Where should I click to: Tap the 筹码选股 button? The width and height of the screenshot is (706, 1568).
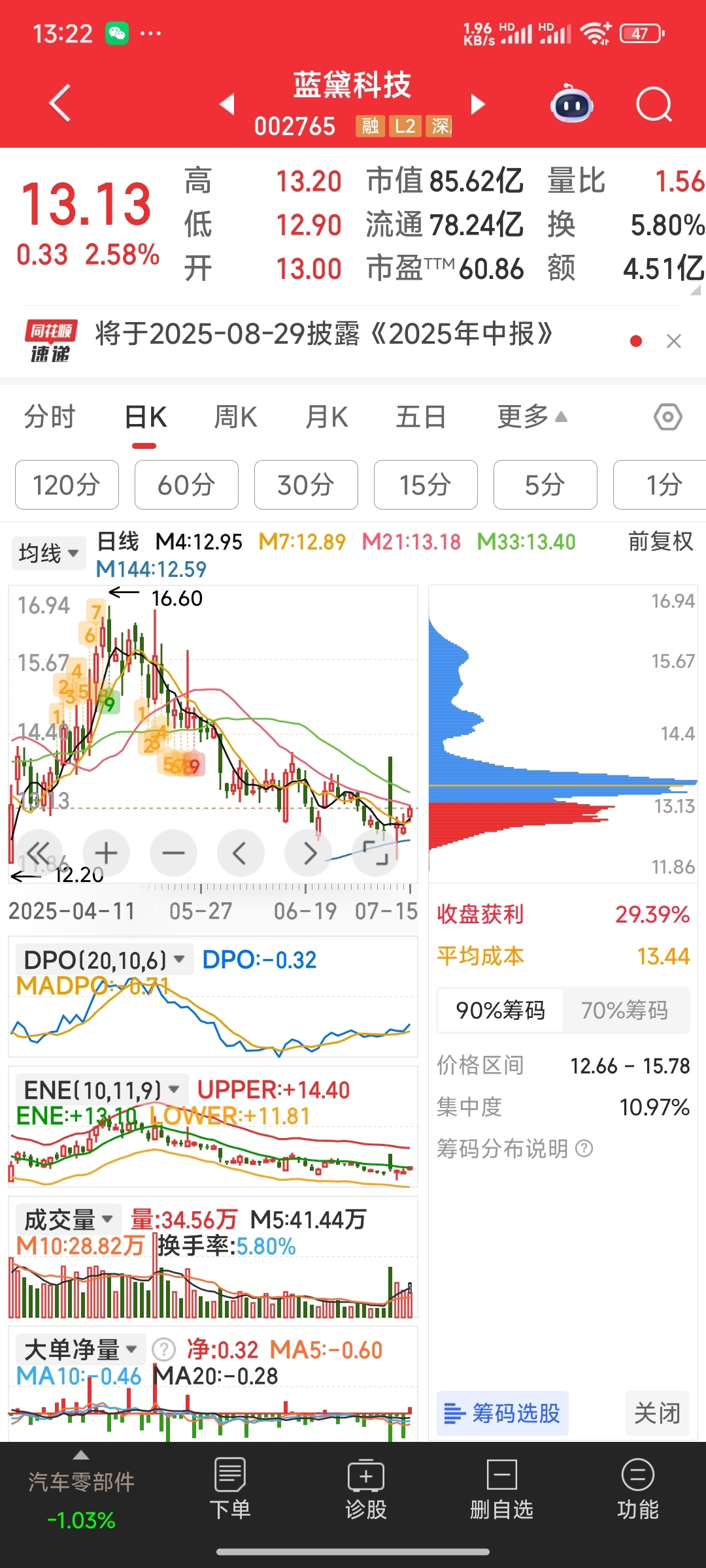503,1414
